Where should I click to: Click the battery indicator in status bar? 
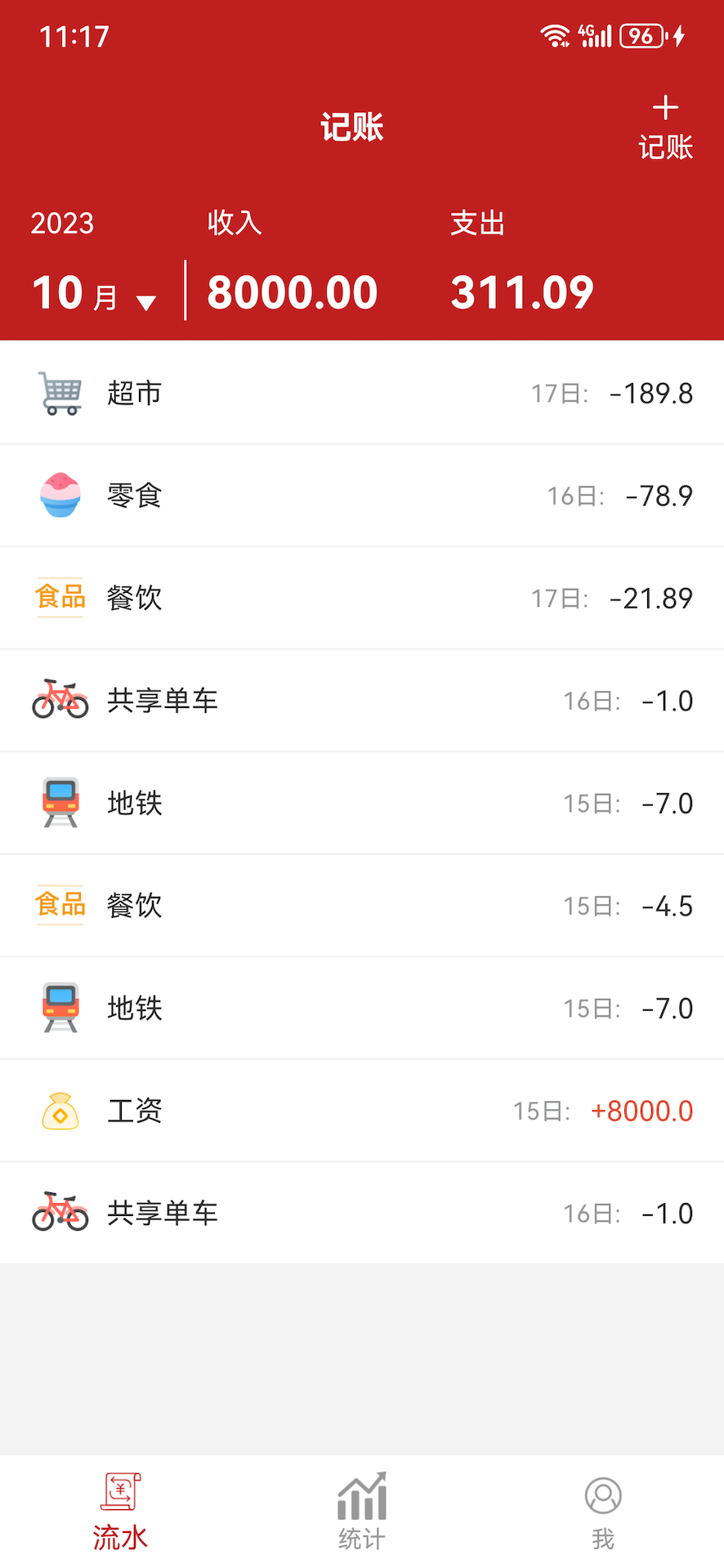642,36
